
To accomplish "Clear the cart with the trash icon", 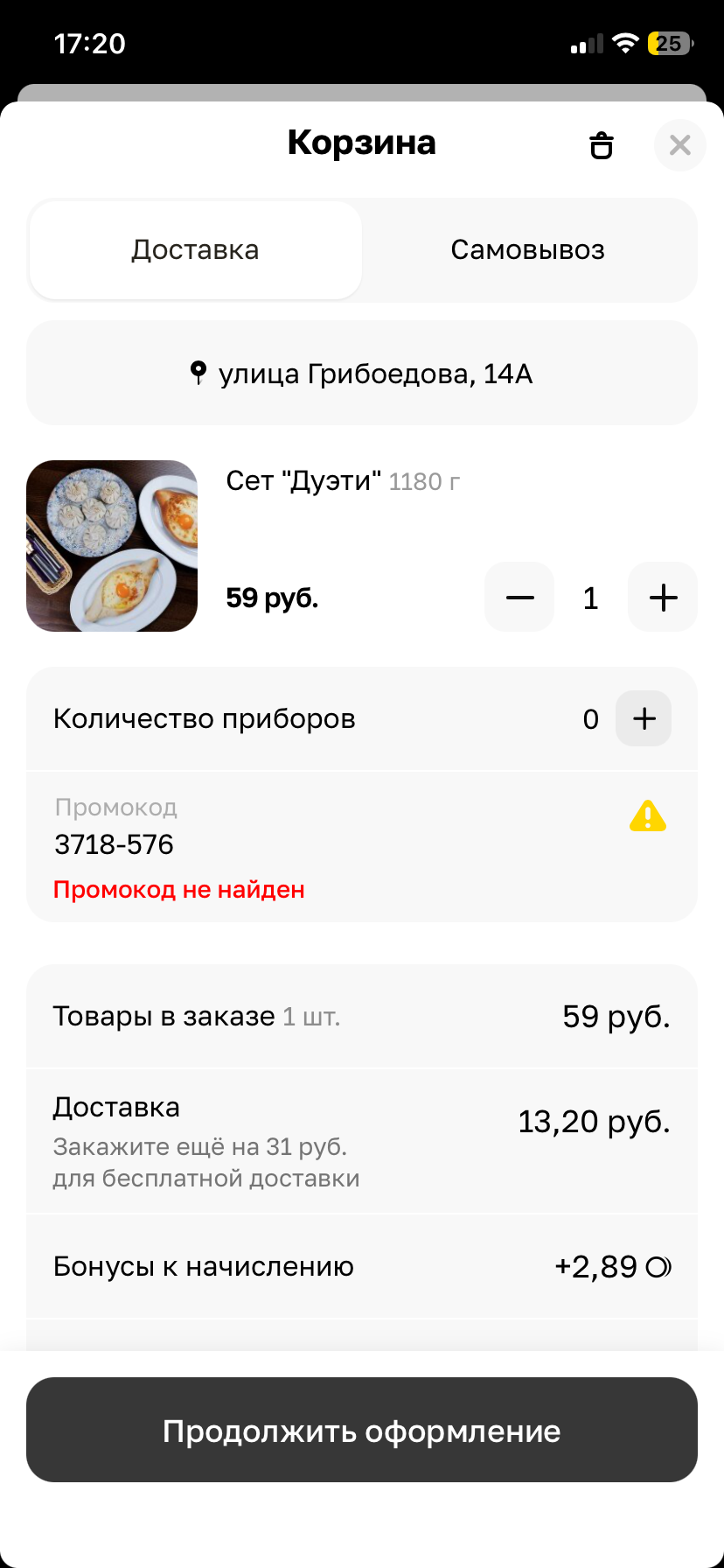I will pyautogui.click(x=602, y=145).
